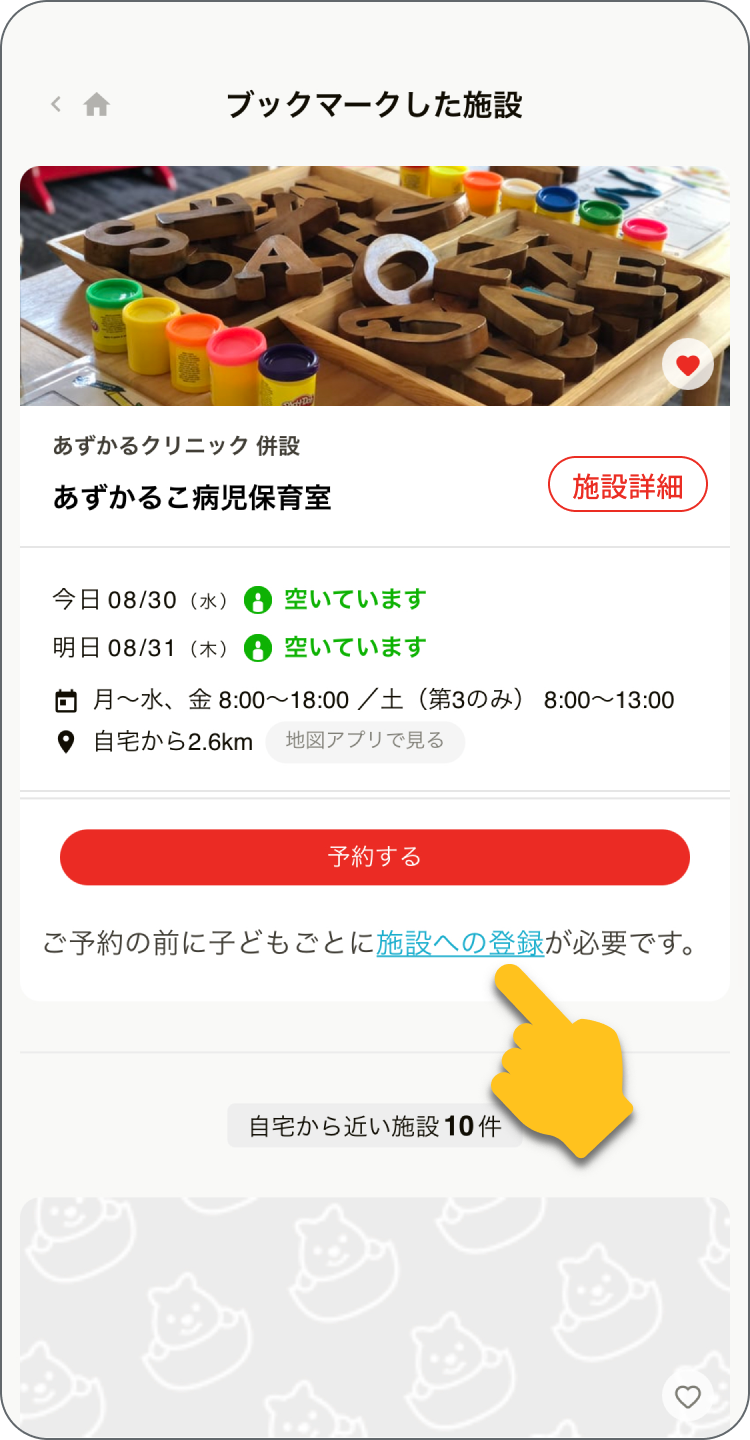Open the home icon in header
Screen dimensions: 750x1440
pyautogui.click(x=97, y=104)
